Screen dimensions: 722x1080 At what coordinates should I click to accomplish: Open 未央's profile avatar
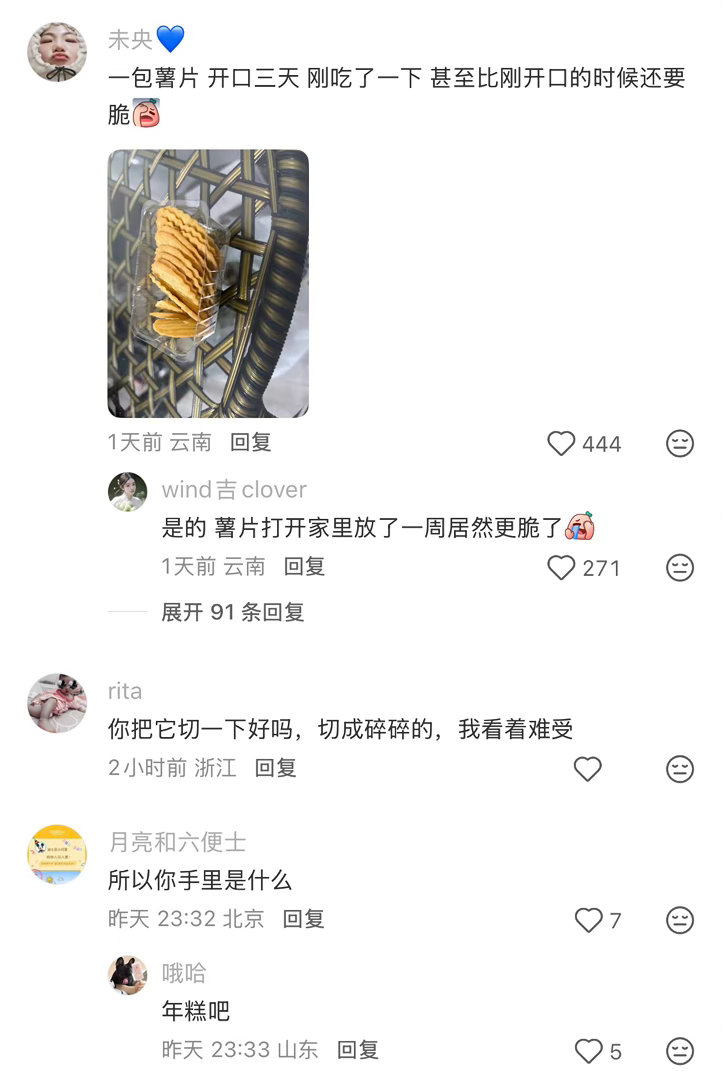coord(57,44)
